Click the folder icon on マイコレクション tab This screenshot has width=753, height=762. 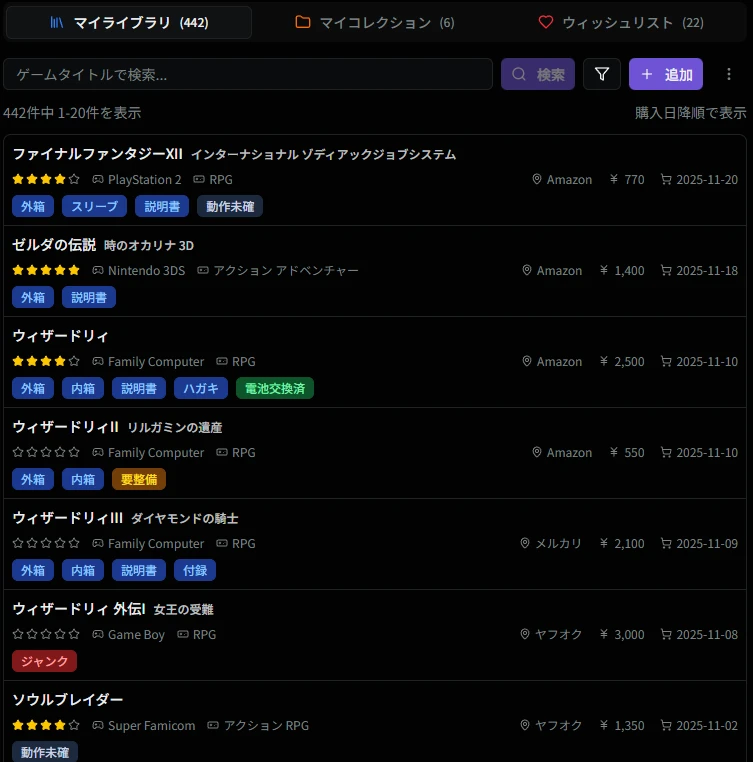301,22
